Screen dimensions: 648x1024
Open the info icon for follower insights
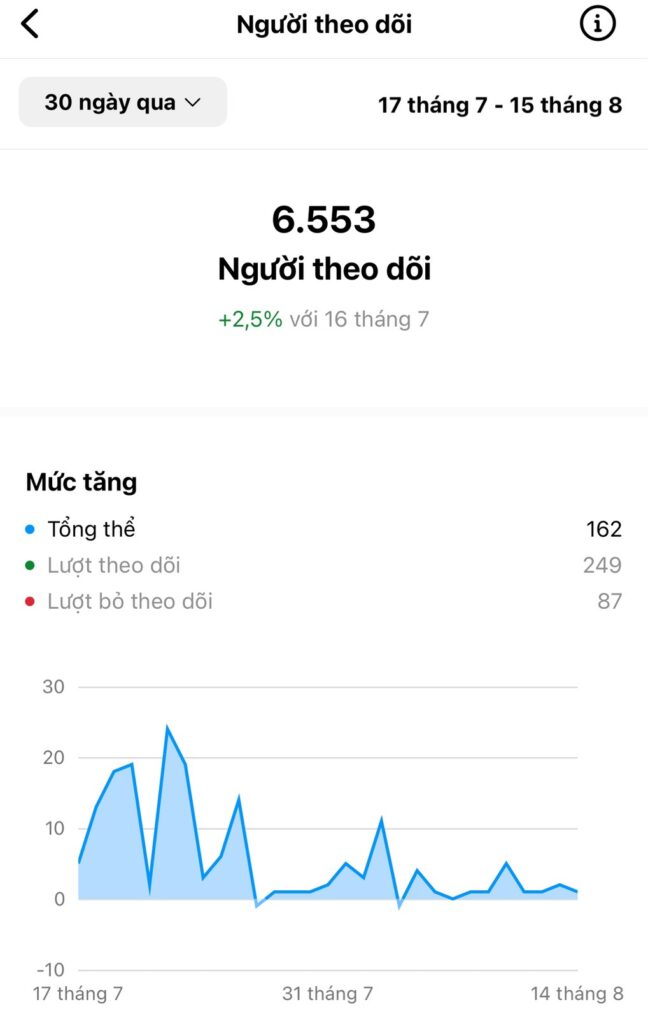click(x=597, y=24)
